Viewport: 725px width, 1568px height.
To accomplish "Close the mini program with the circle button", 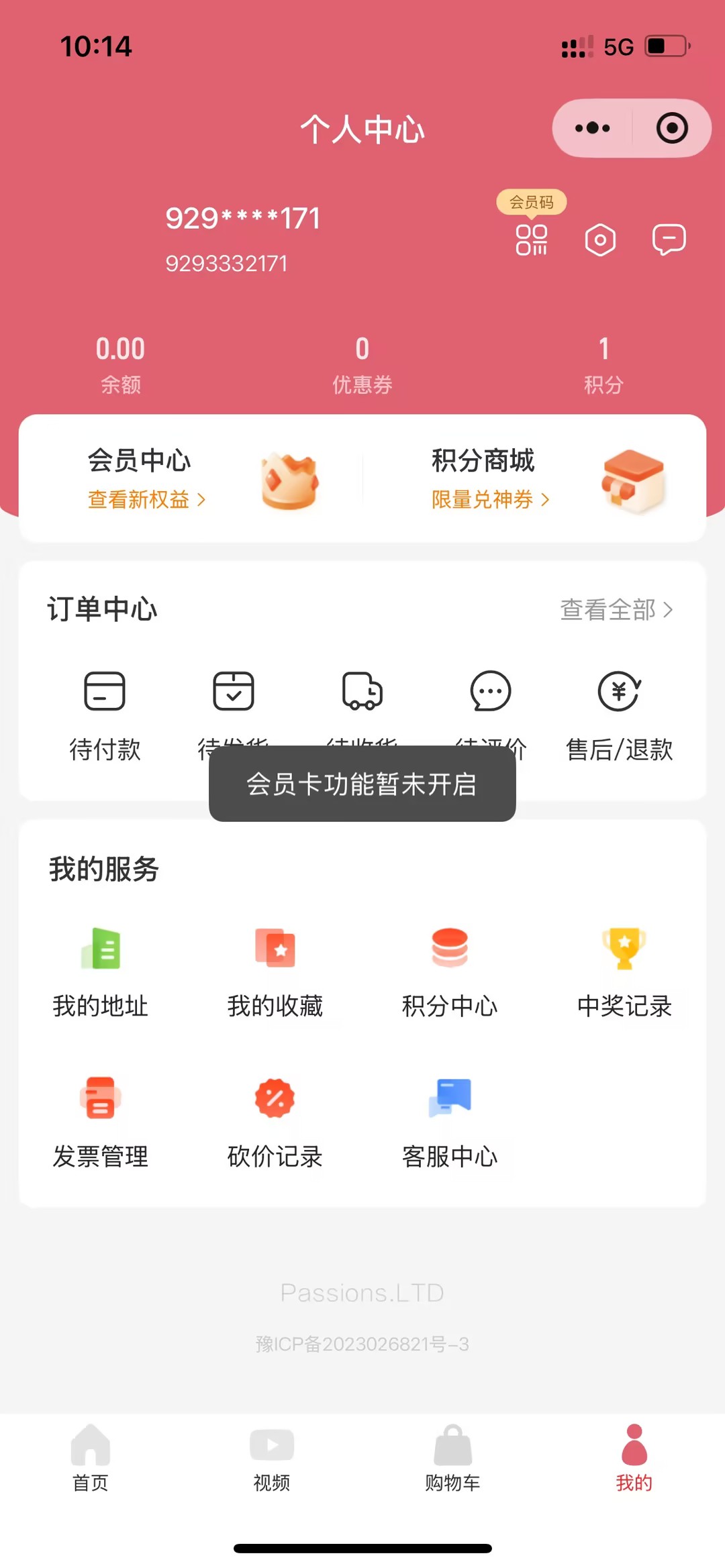I will [x=671, y=128].
